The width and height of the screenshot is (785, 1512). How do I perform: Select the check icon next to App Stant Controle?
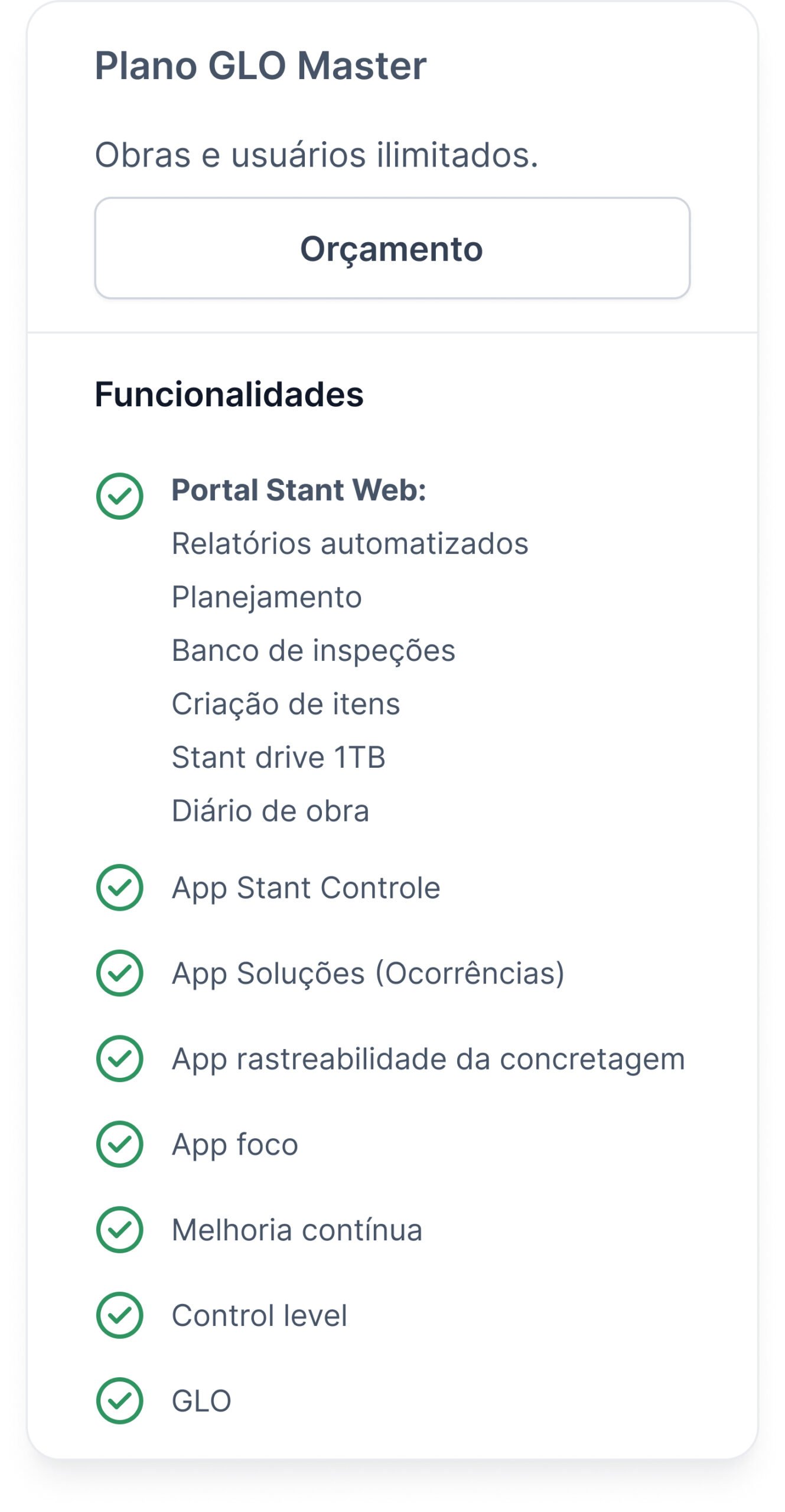[120, 888]
